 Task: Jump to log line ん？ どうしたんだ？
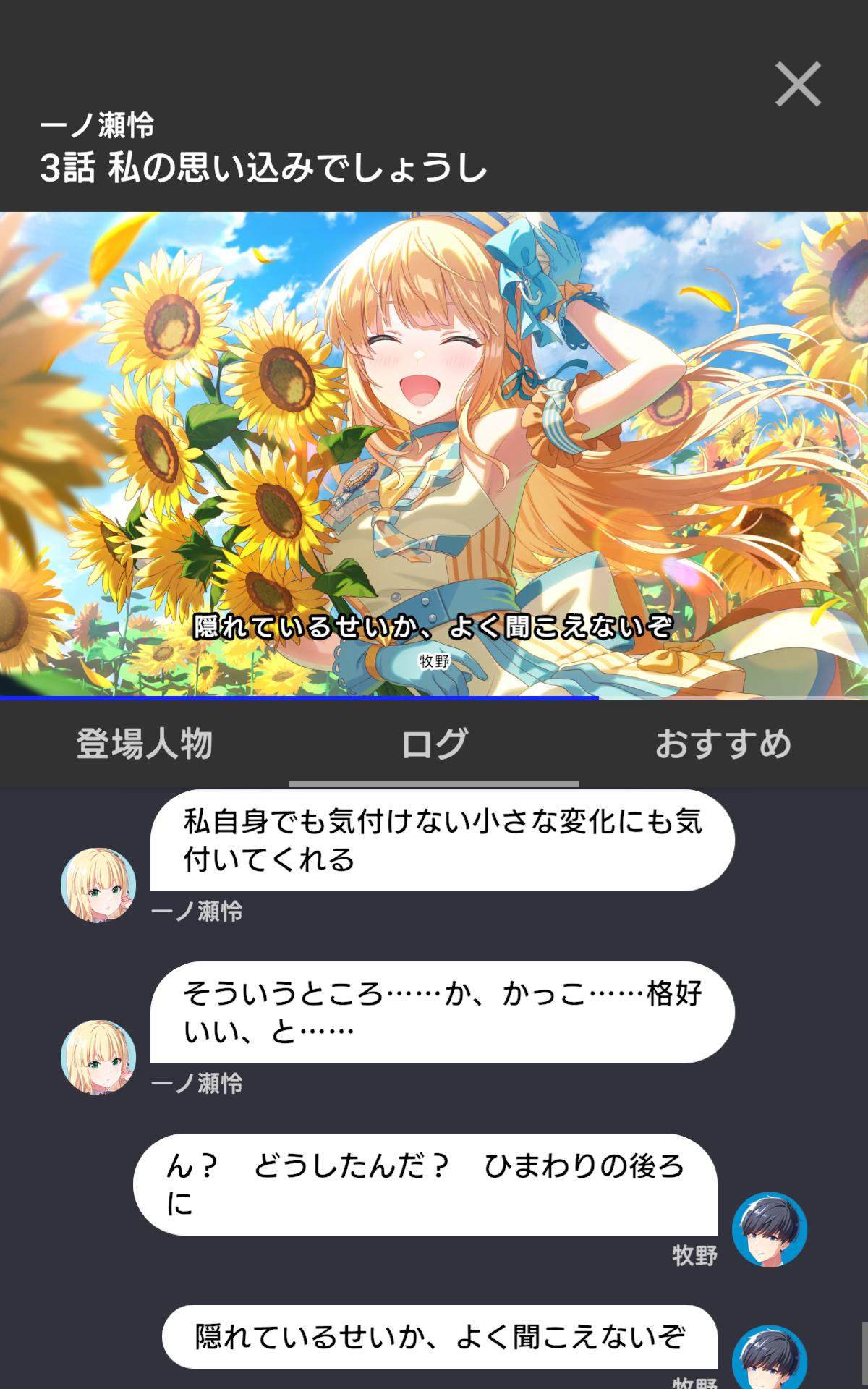pos(425,1184)
